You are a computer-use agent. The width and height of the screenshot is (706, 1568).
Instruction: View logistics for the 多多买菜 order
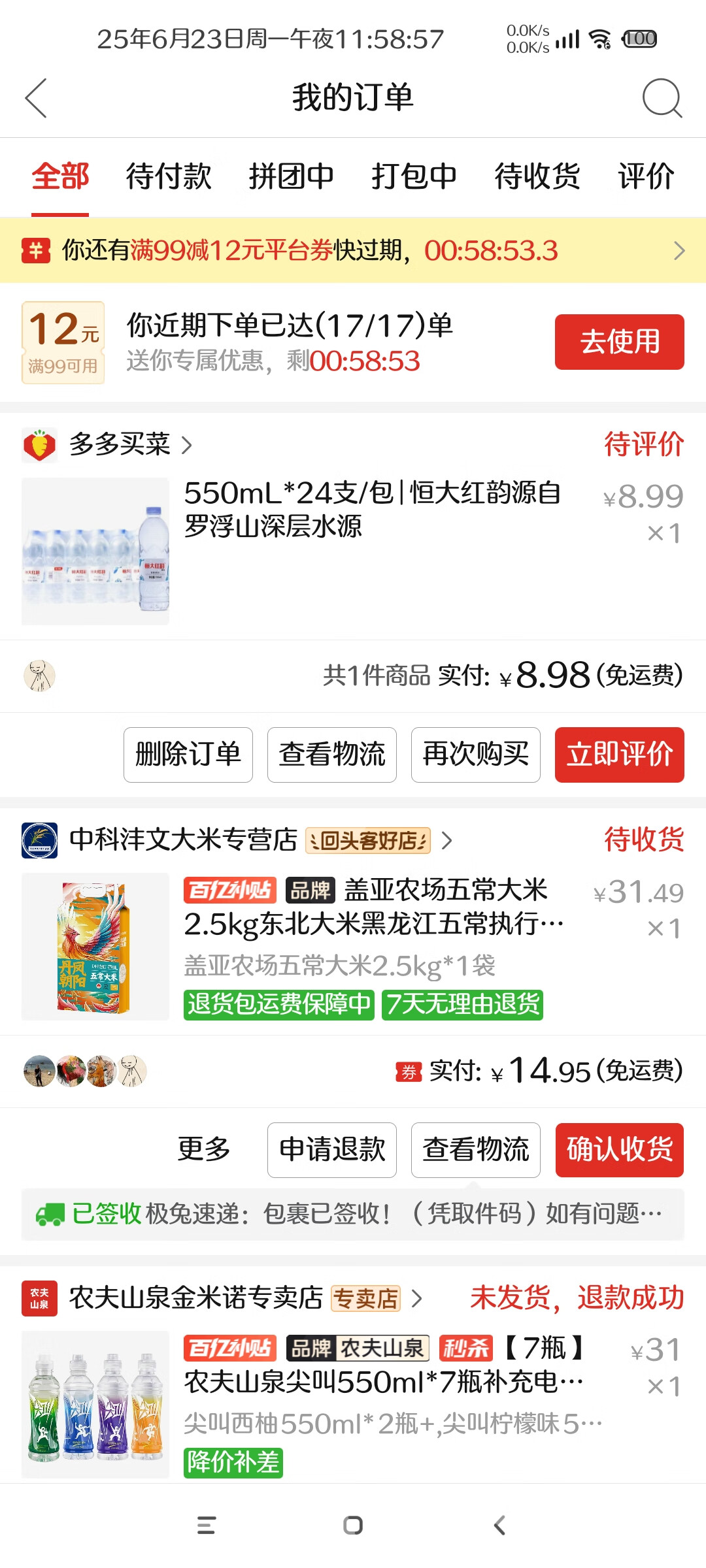coord(332,755)
